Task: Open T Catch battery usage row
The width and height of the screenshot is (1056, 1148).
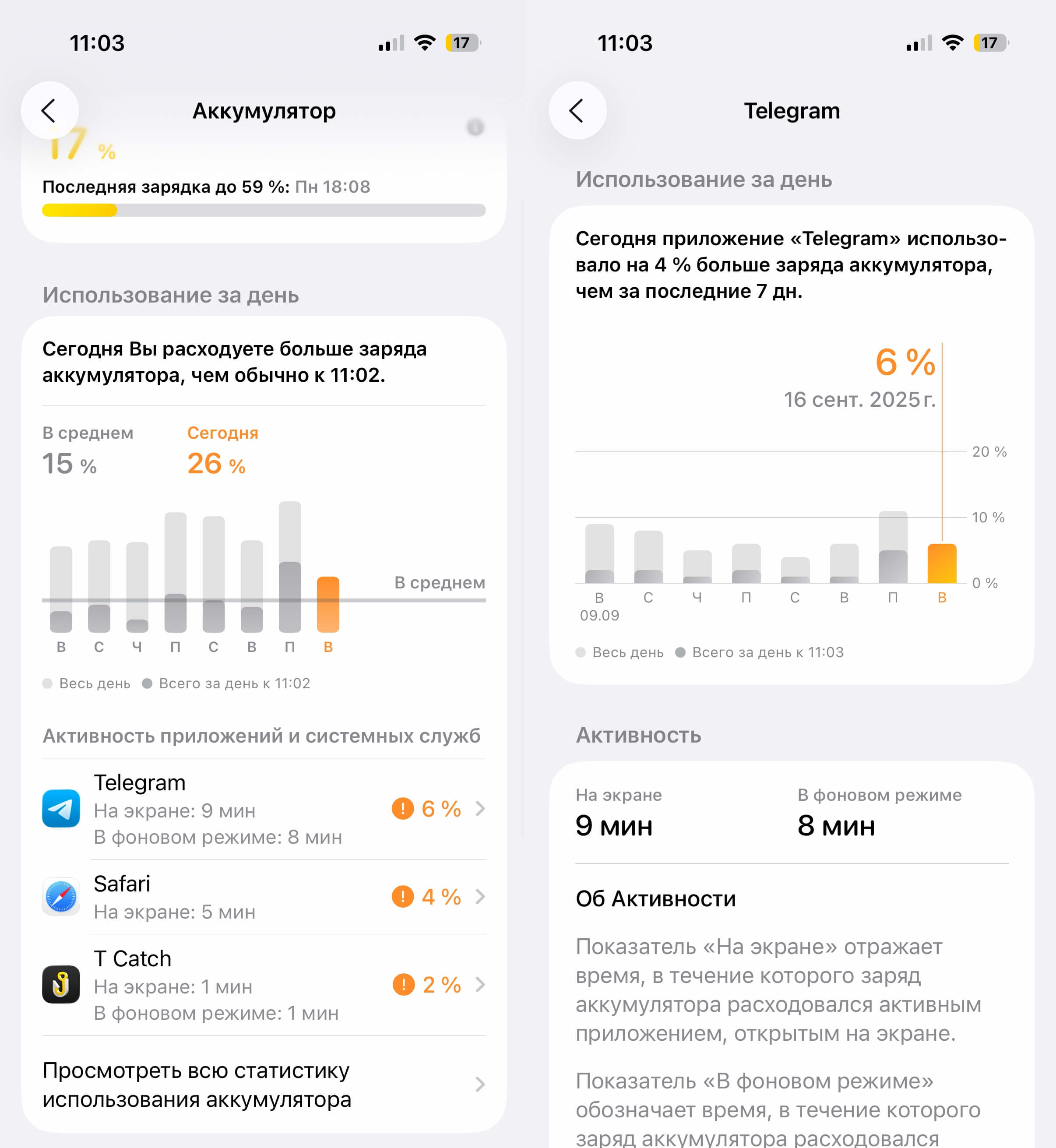Action: 264,985
